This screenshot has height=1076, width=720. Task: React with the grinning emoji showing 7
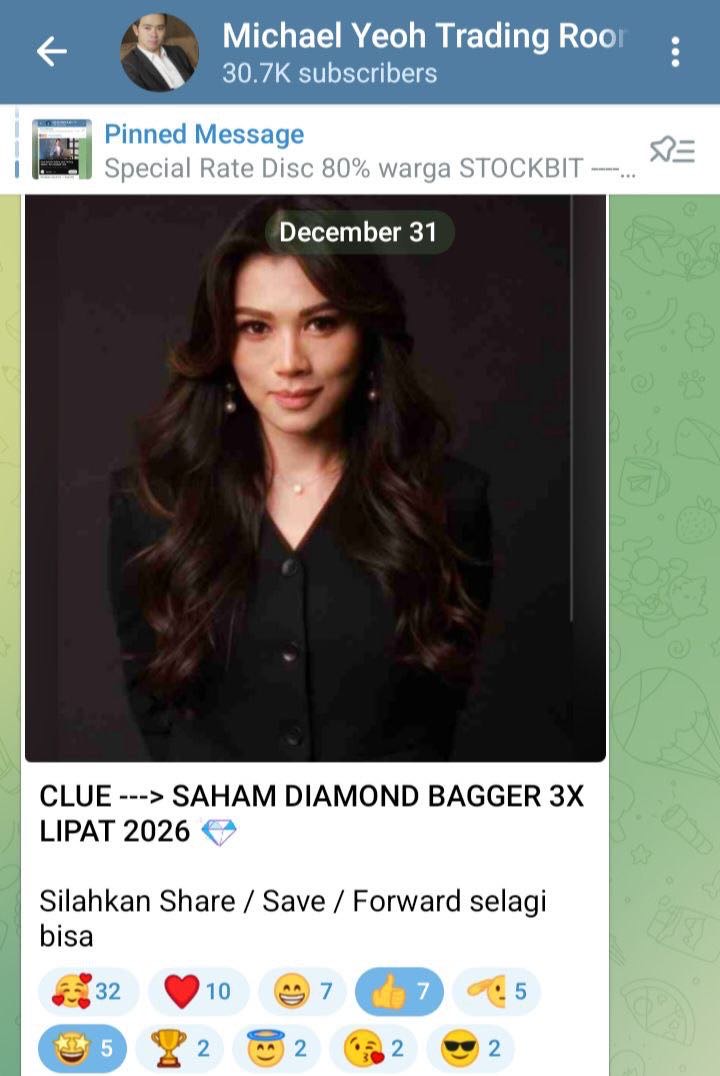click(302, 992)
